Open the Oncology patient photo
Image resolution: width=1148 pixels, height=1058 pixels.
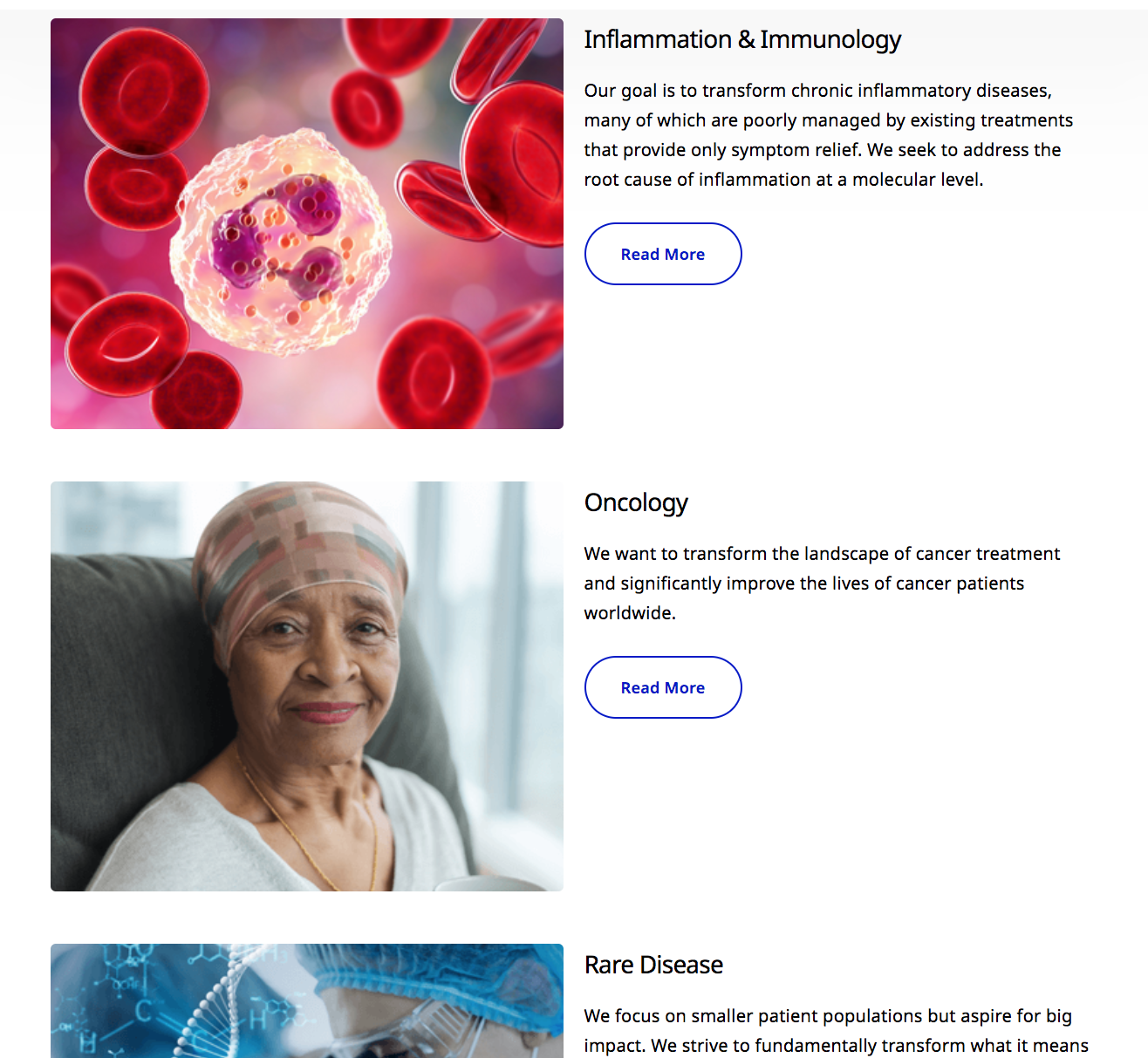pyautogui.click(x=306, y=686)
